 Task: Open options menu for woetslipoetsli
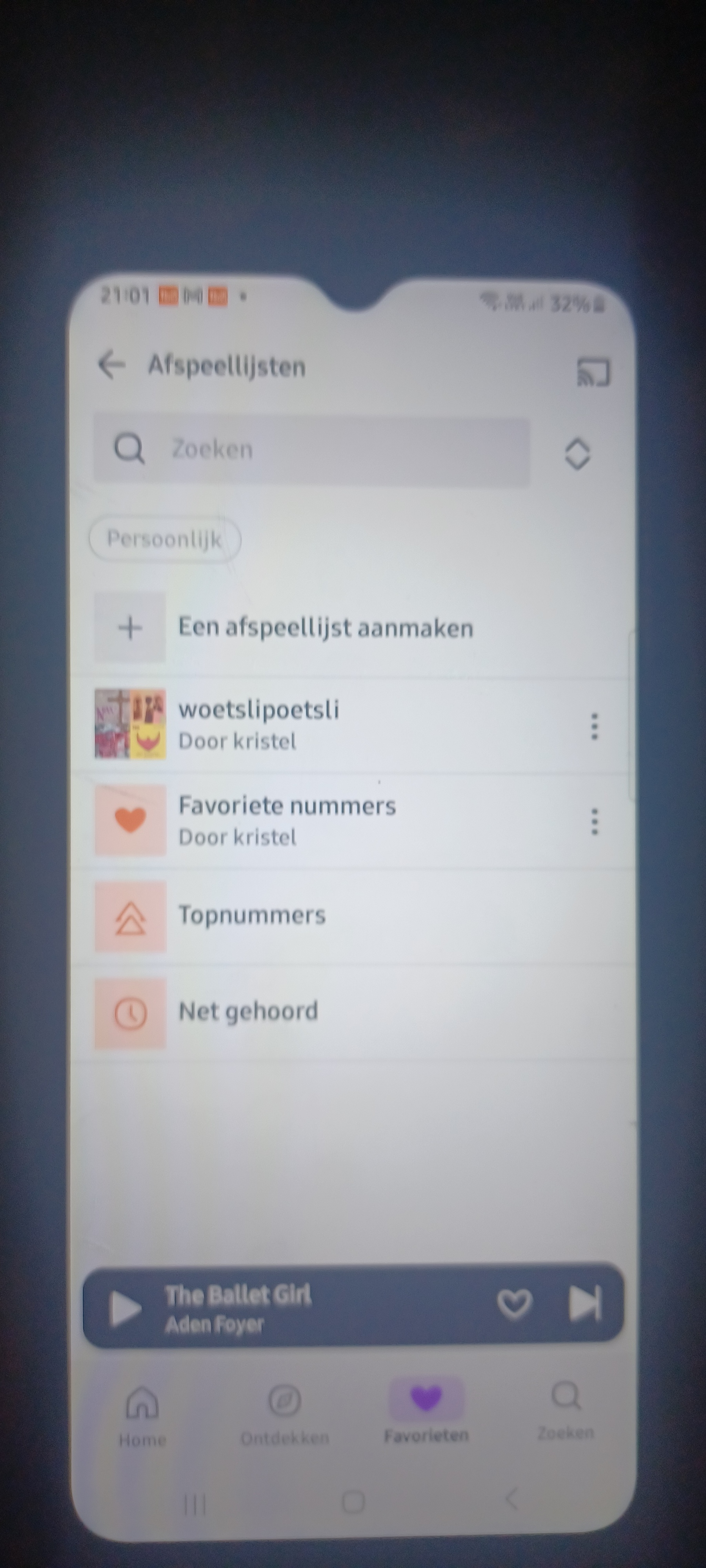pyautogui.click(x=595, y=726)
